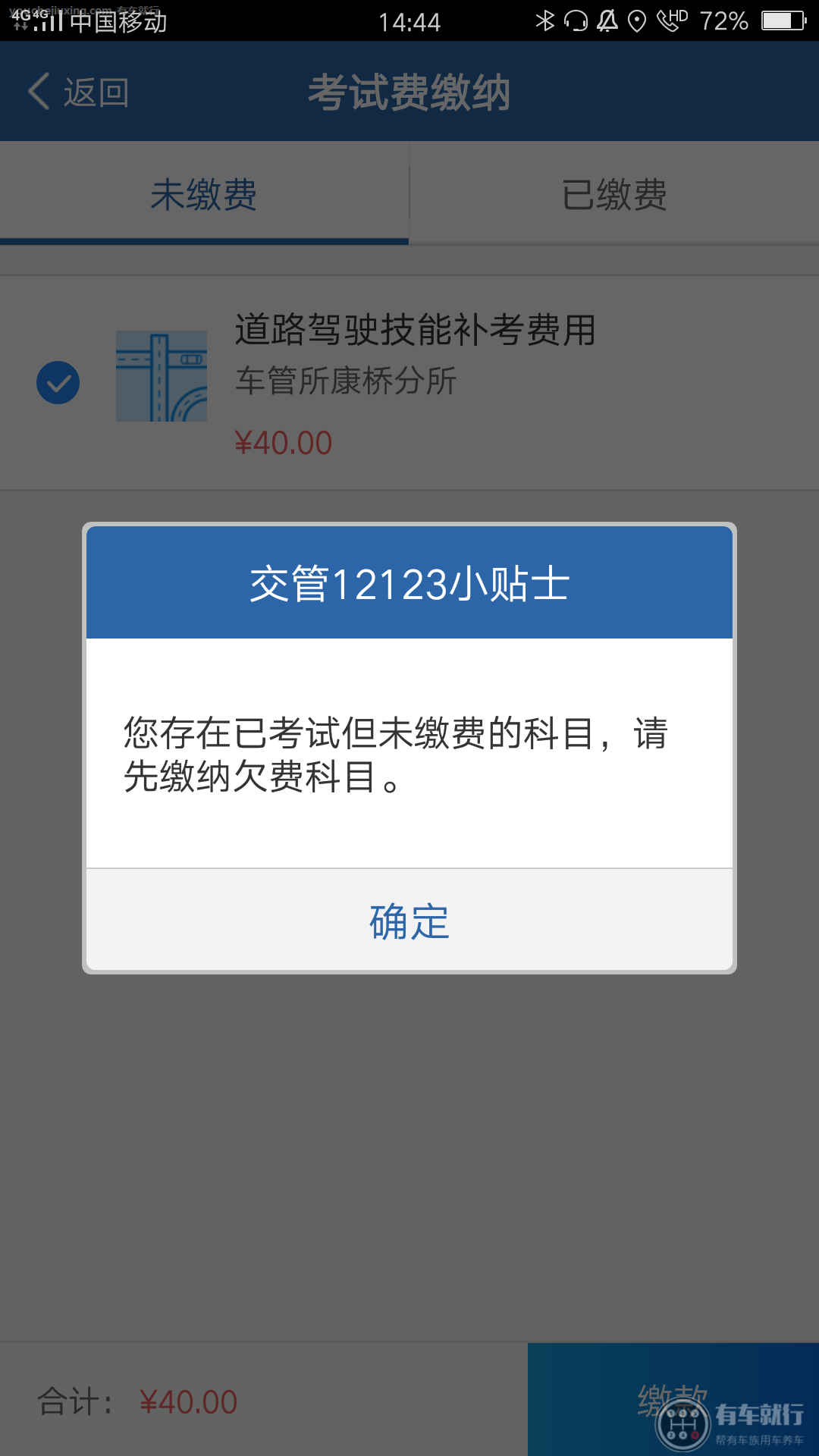Toggle the blue checkmark selecting the fee item

[57, 384]
